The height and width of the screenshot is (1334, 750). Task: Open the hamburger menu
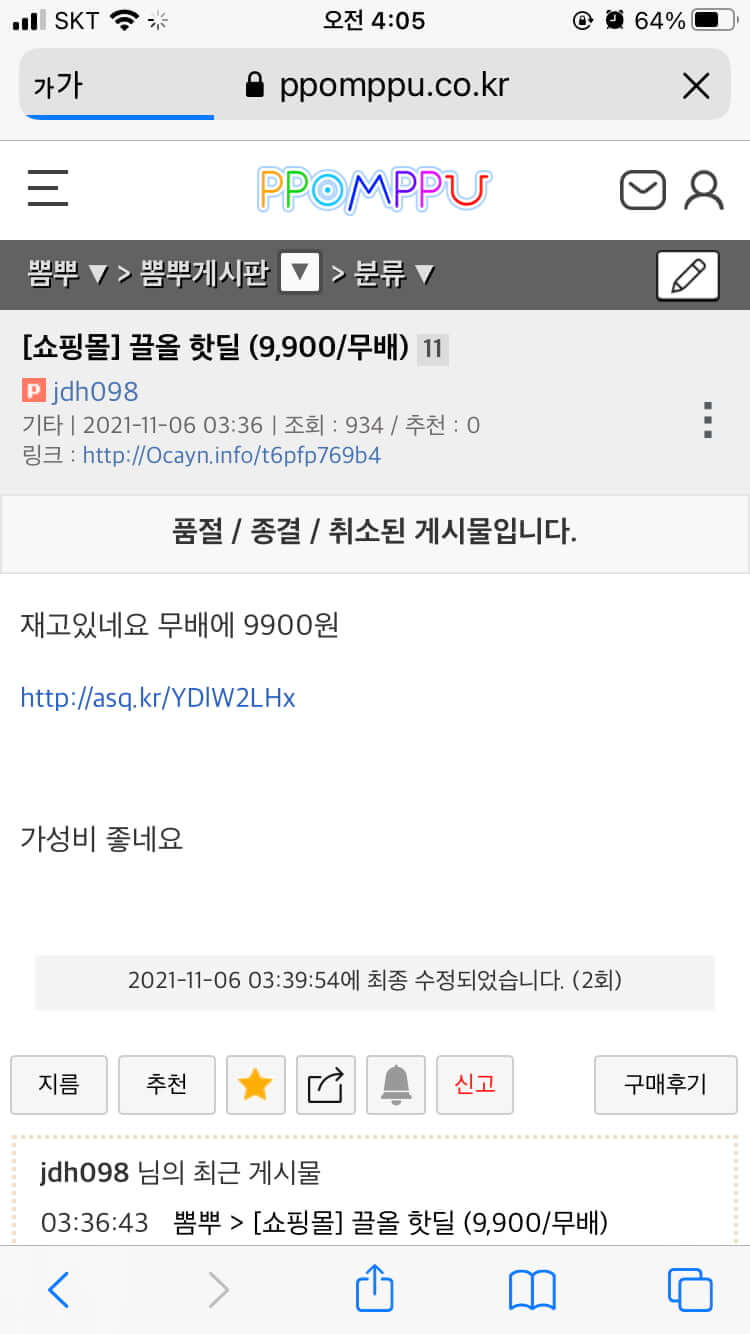(48, 188)
